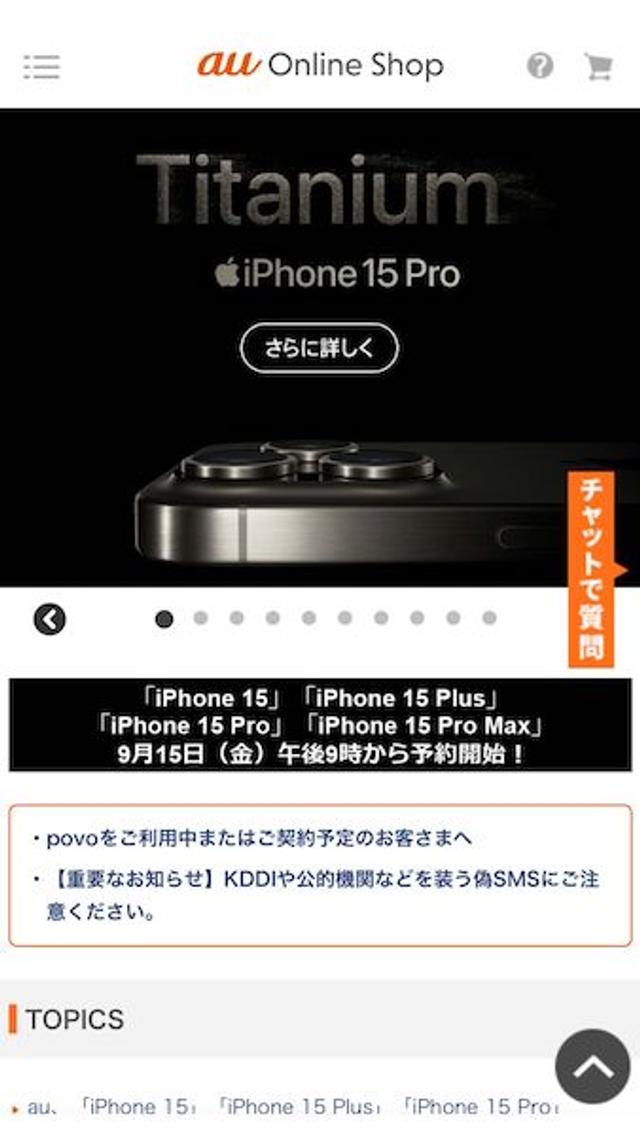Viewport: 640px width, 1136px height.
Task: Open the hamburger menu
Action: tap(42, 67)
